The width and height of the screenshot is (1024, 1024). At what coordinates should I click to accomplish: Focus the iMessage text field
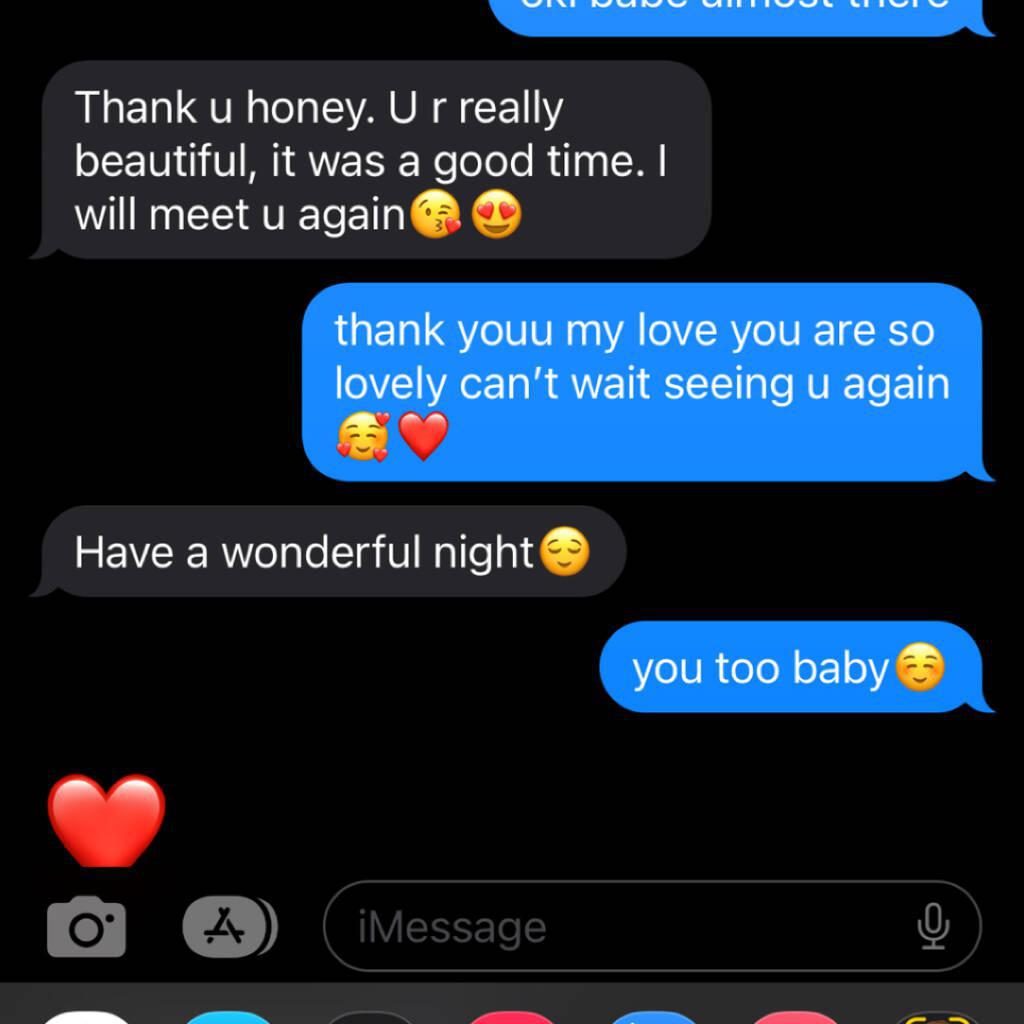coord(620,927)
